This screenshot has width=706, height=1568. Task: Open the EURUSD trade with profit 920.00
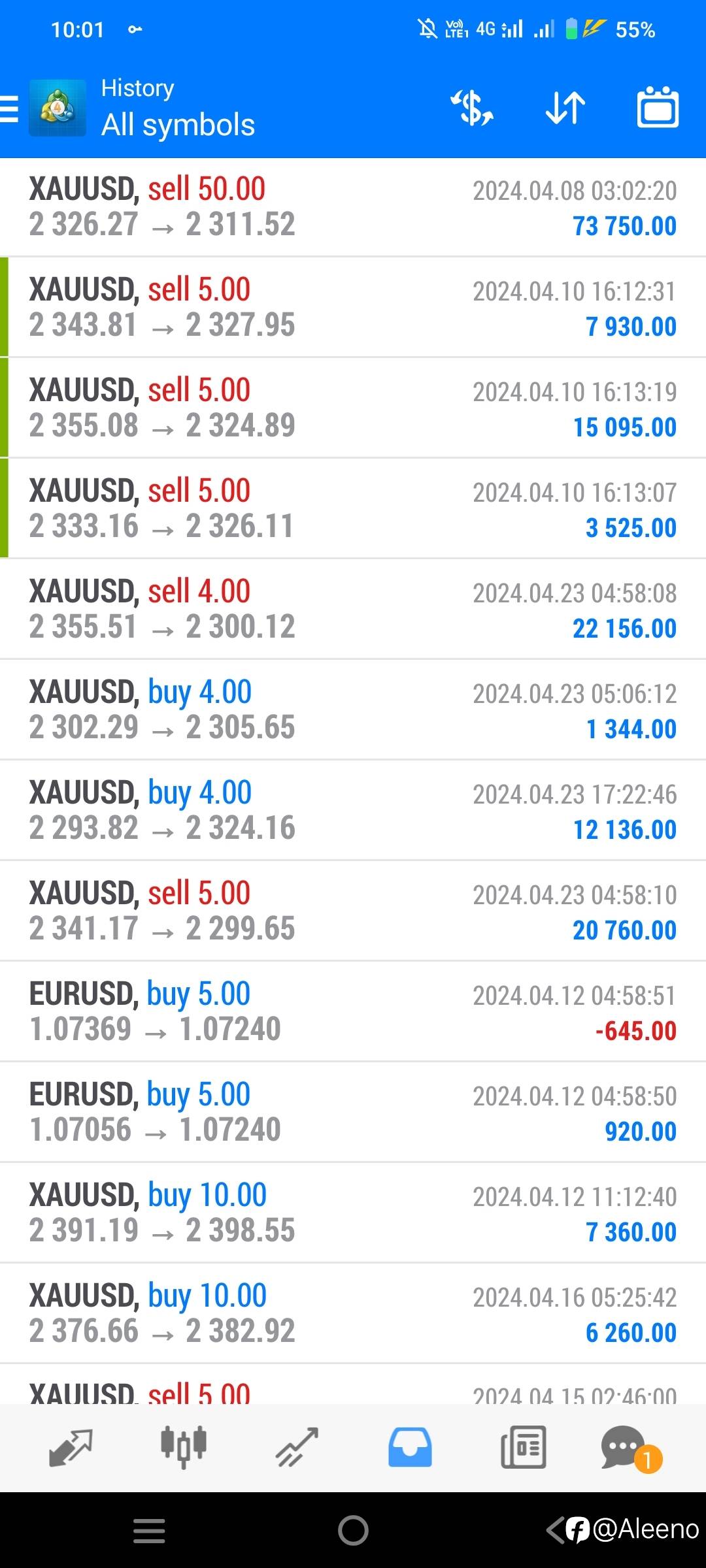coord(353,1113)
